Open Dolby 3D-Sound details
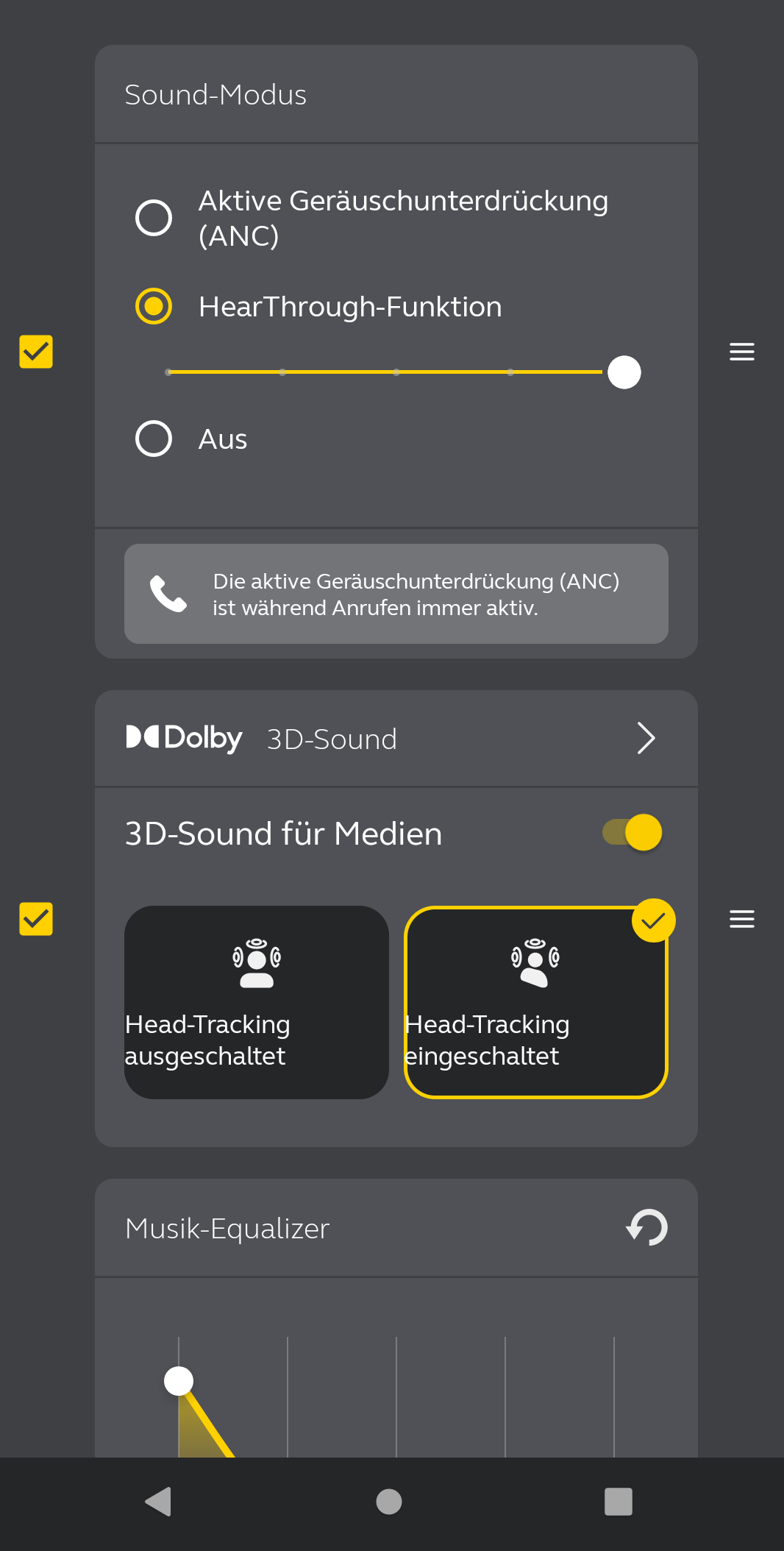The width and height of the screenshot is (784, 1551). click(646, 738)
